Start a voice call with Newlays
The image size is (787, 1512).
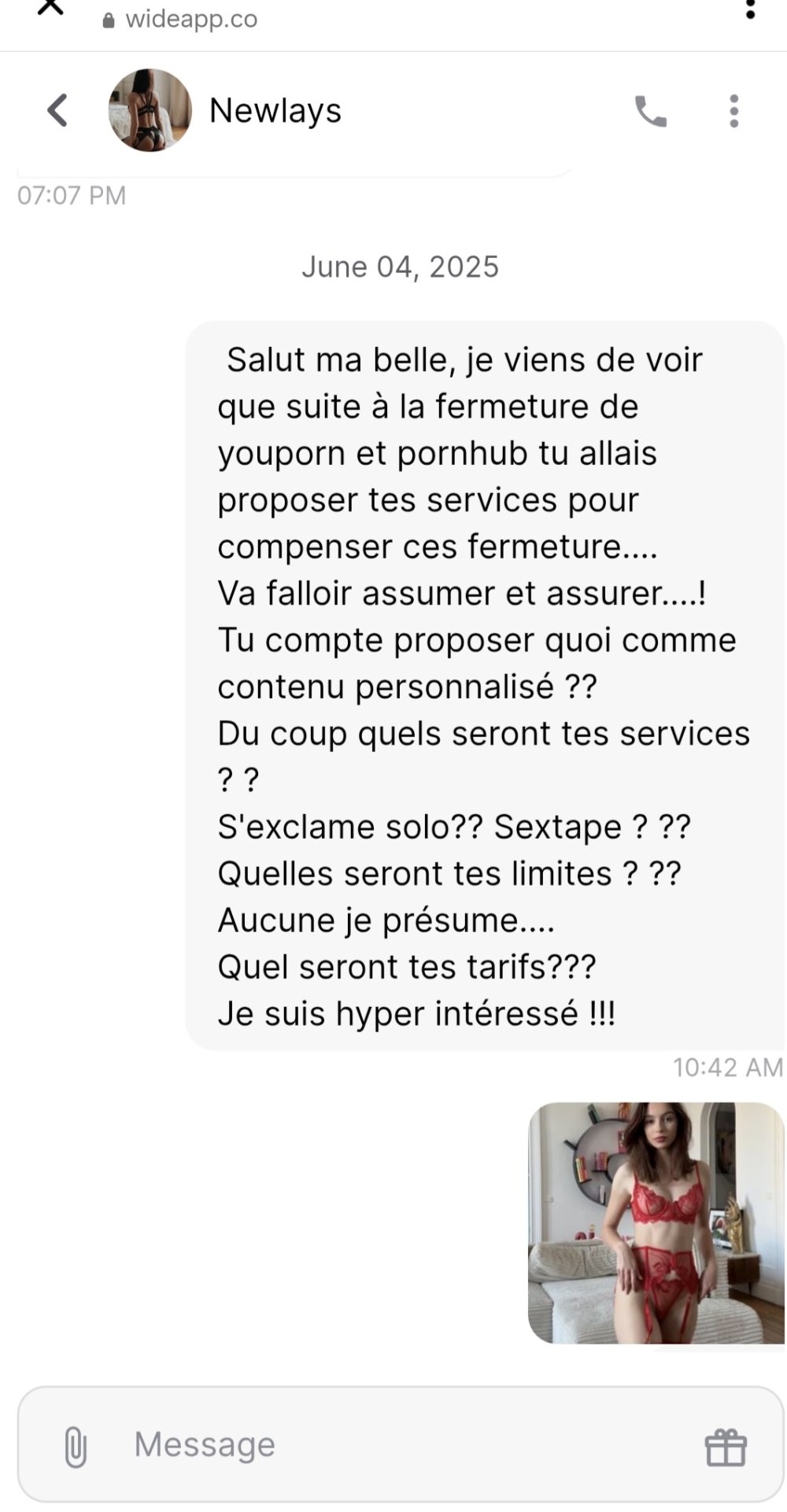650,111
